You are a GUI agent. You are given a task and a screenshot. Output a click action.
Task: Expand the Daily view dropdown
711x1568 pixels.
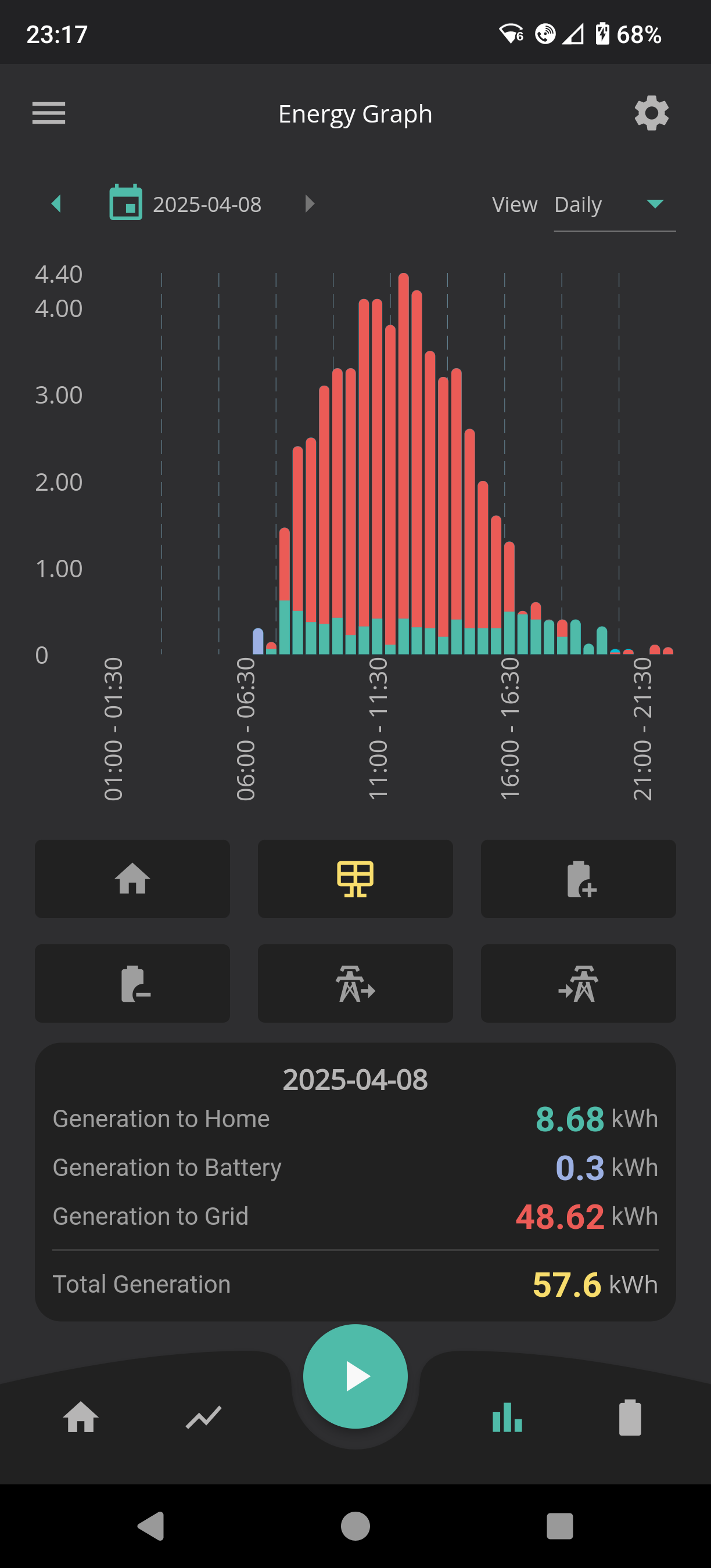point(614,204)
